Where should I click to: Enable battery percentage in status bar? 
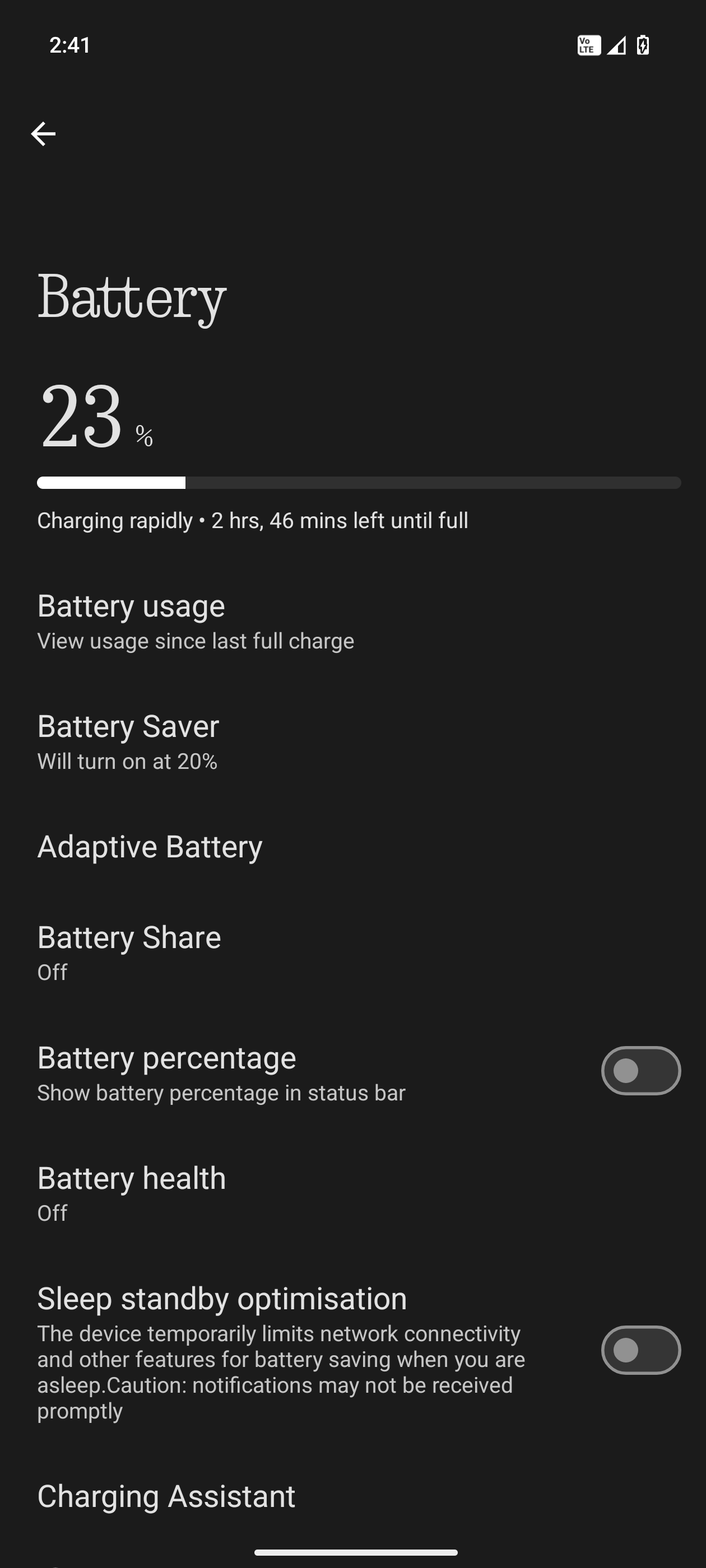click(640, 1071)
